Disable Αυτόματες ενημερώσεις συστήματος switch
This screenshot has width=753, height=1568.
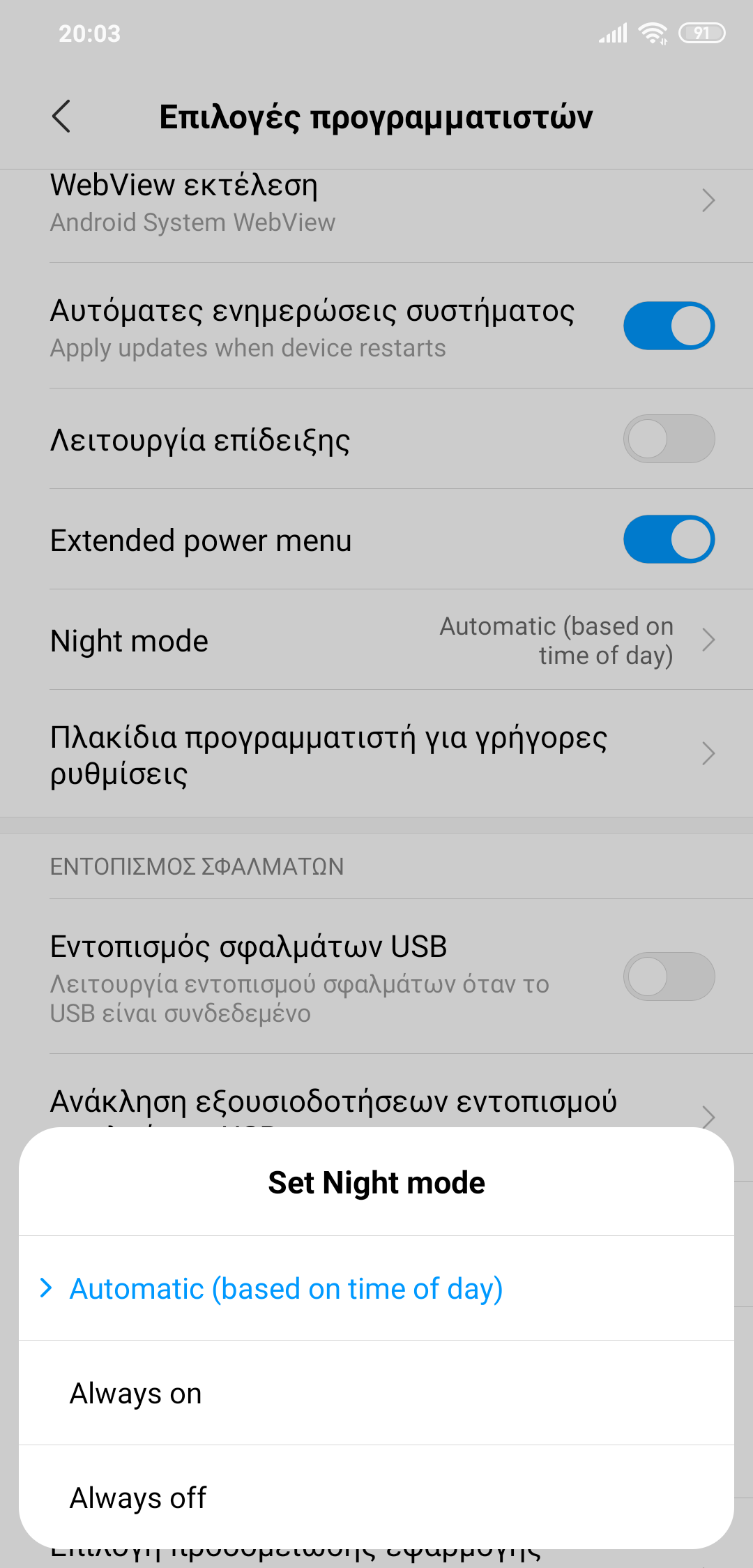pyautogui.click(x=668, y=326)
